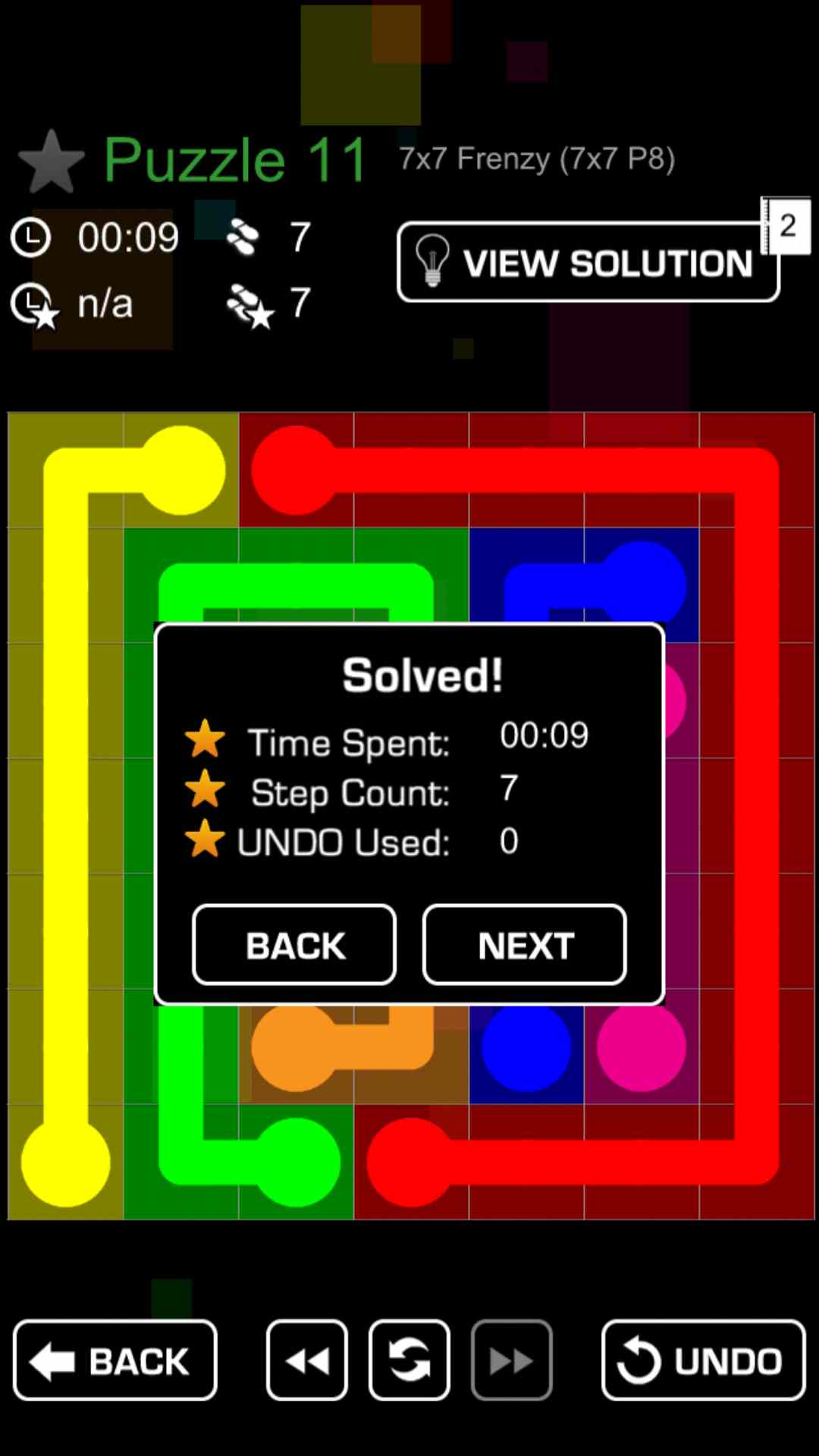819x1456 pixels.
Task: Tap View Solution hint button
Action: click(x=588, y=262)
